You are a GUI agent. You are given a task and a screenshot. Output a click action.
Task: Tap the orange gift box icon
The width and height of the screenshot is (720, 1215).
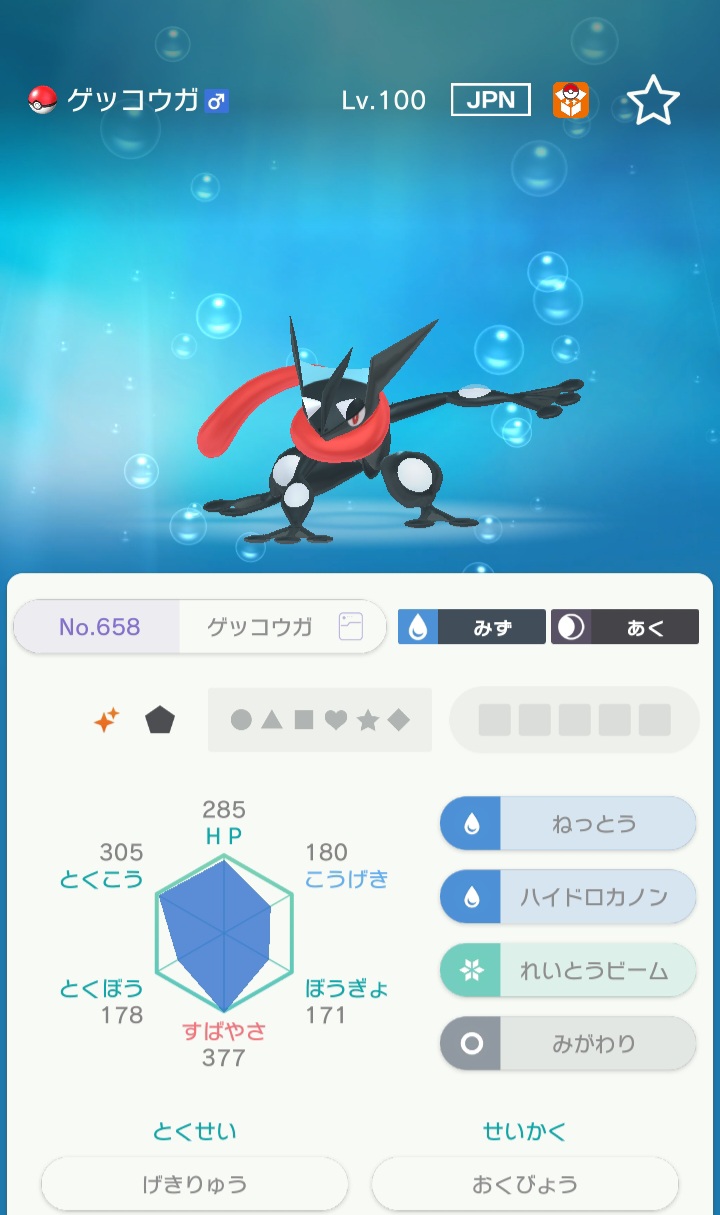571,100
